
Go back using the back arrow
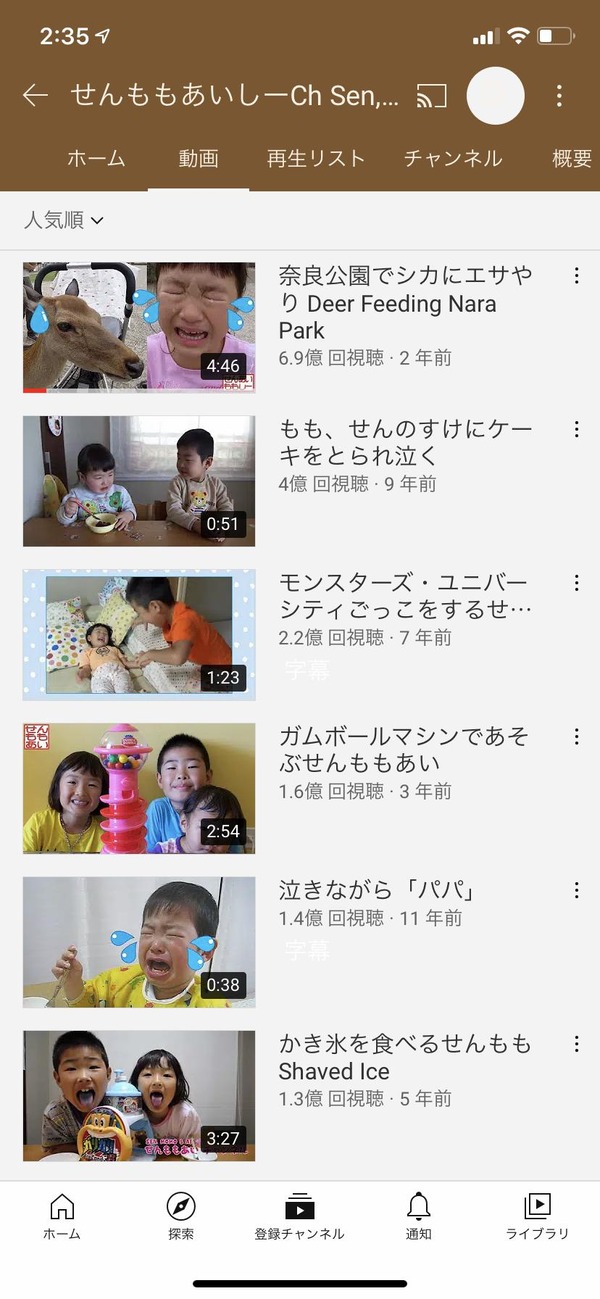[x=35, y=95]
